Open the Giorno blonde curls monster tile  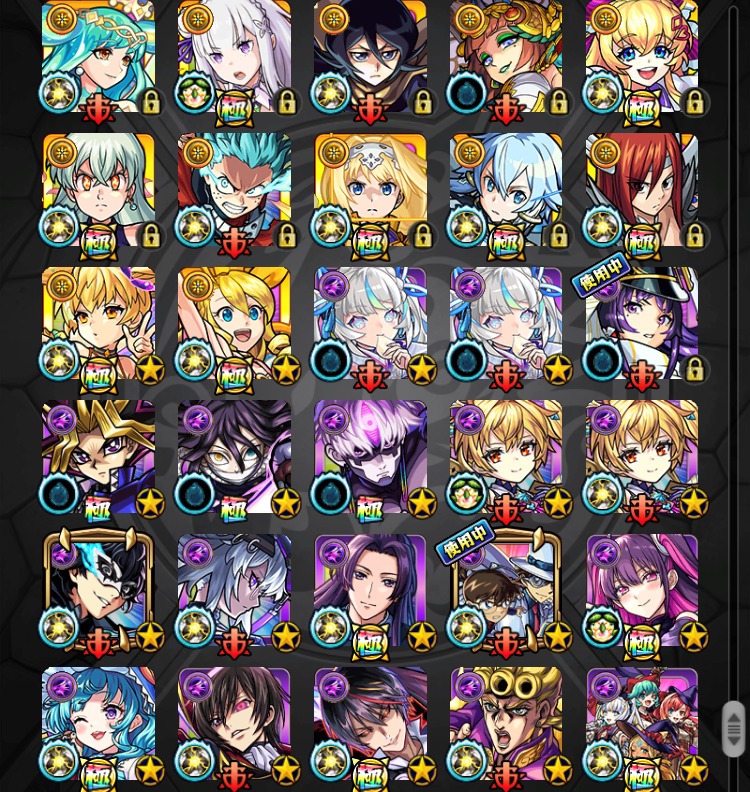pos(506,722)
